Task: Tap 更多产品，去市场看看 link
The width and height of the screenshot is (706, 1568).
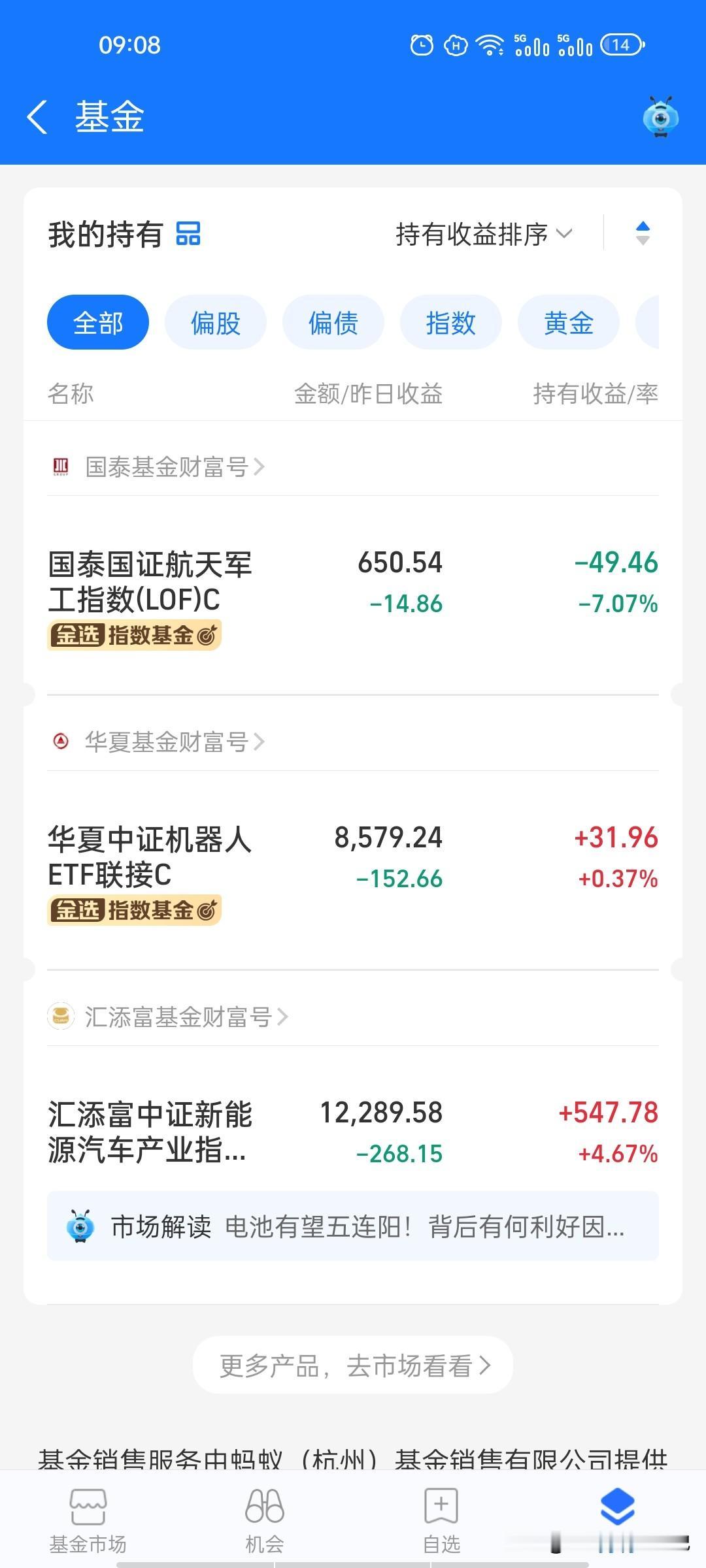Action: point(352,1364)
